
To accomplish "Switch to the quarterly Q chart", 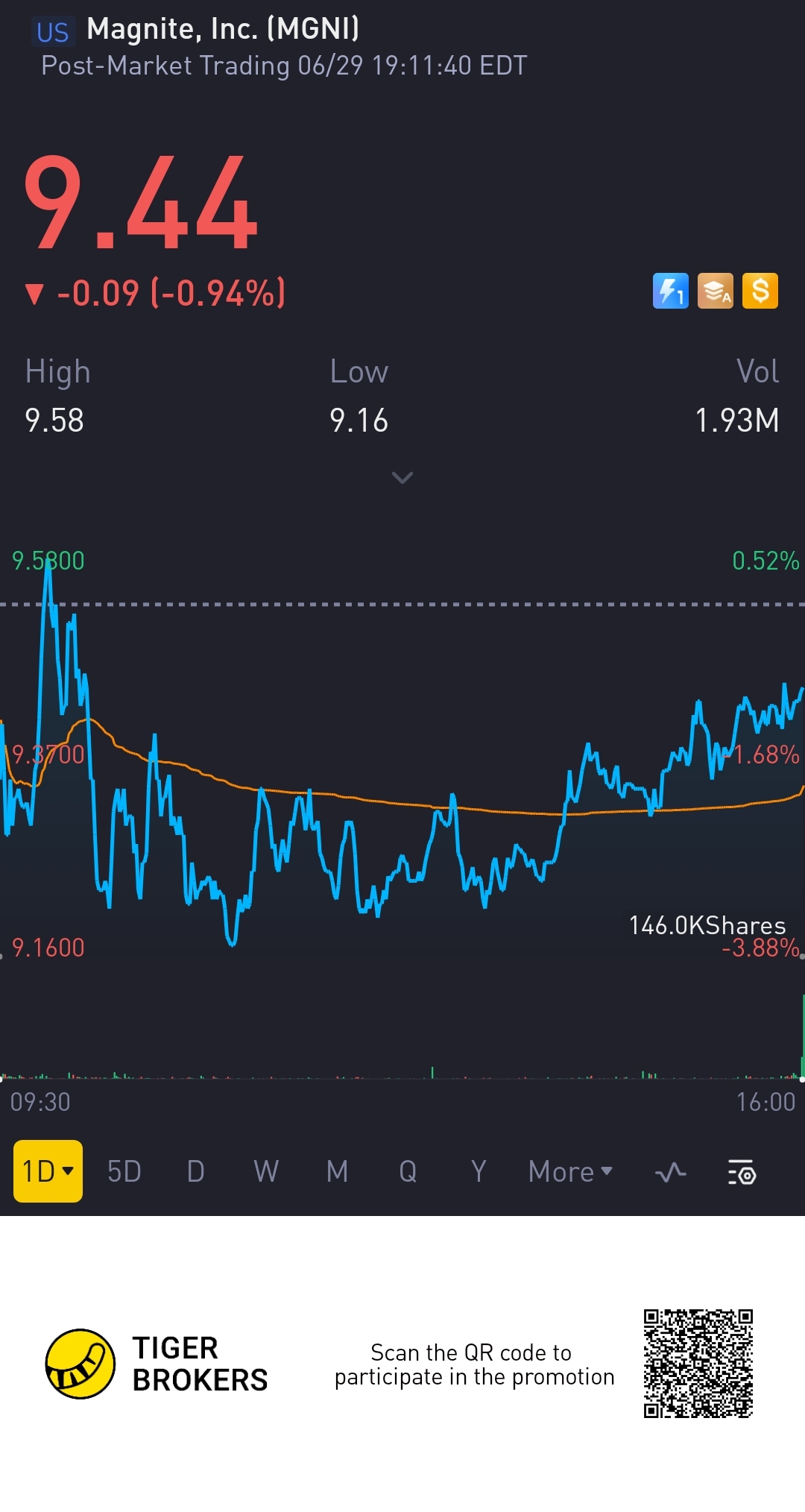I will tap(408, 1172).
